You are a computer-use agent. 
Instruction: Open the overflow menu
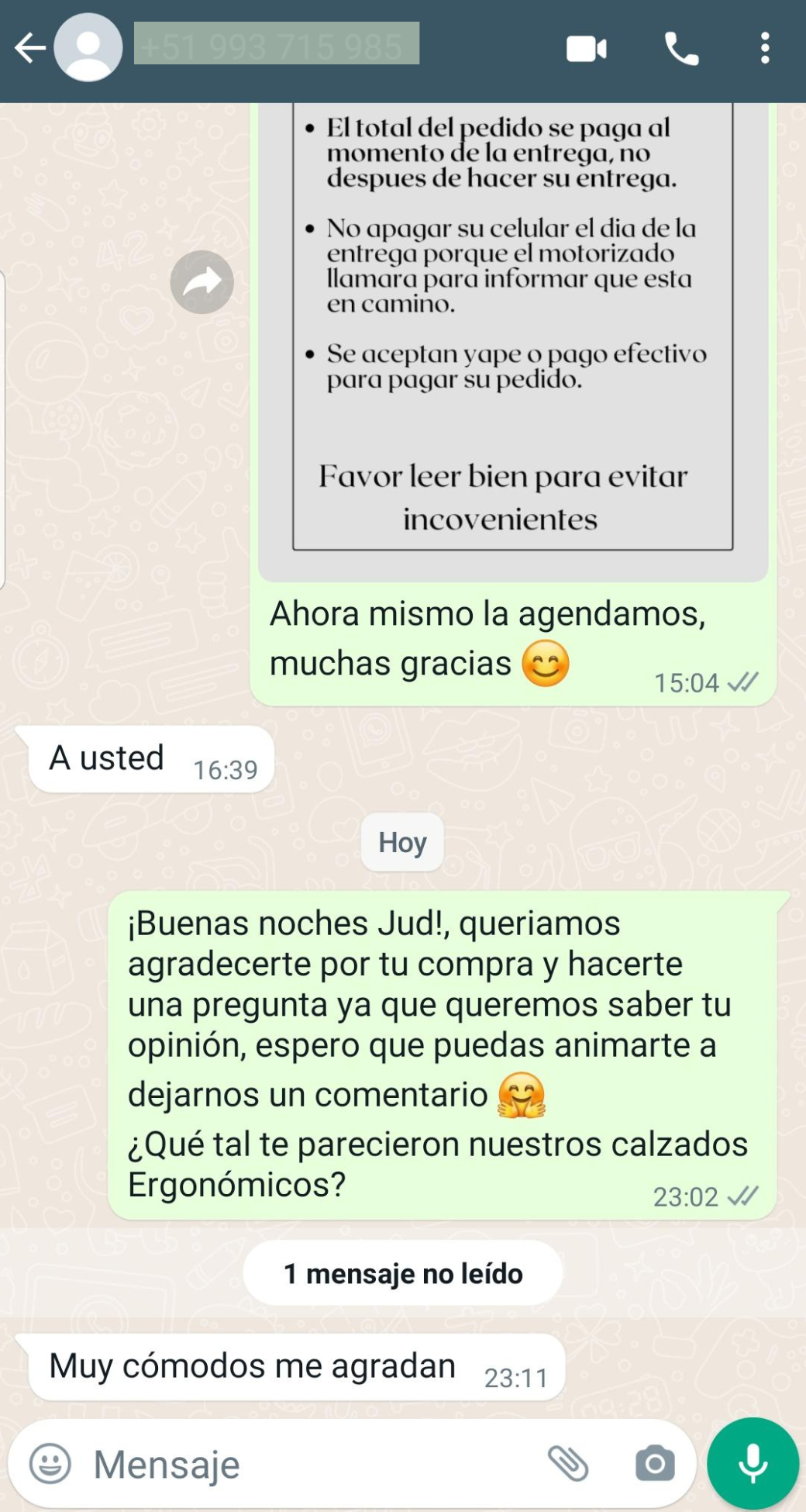[x=765, y=49]
